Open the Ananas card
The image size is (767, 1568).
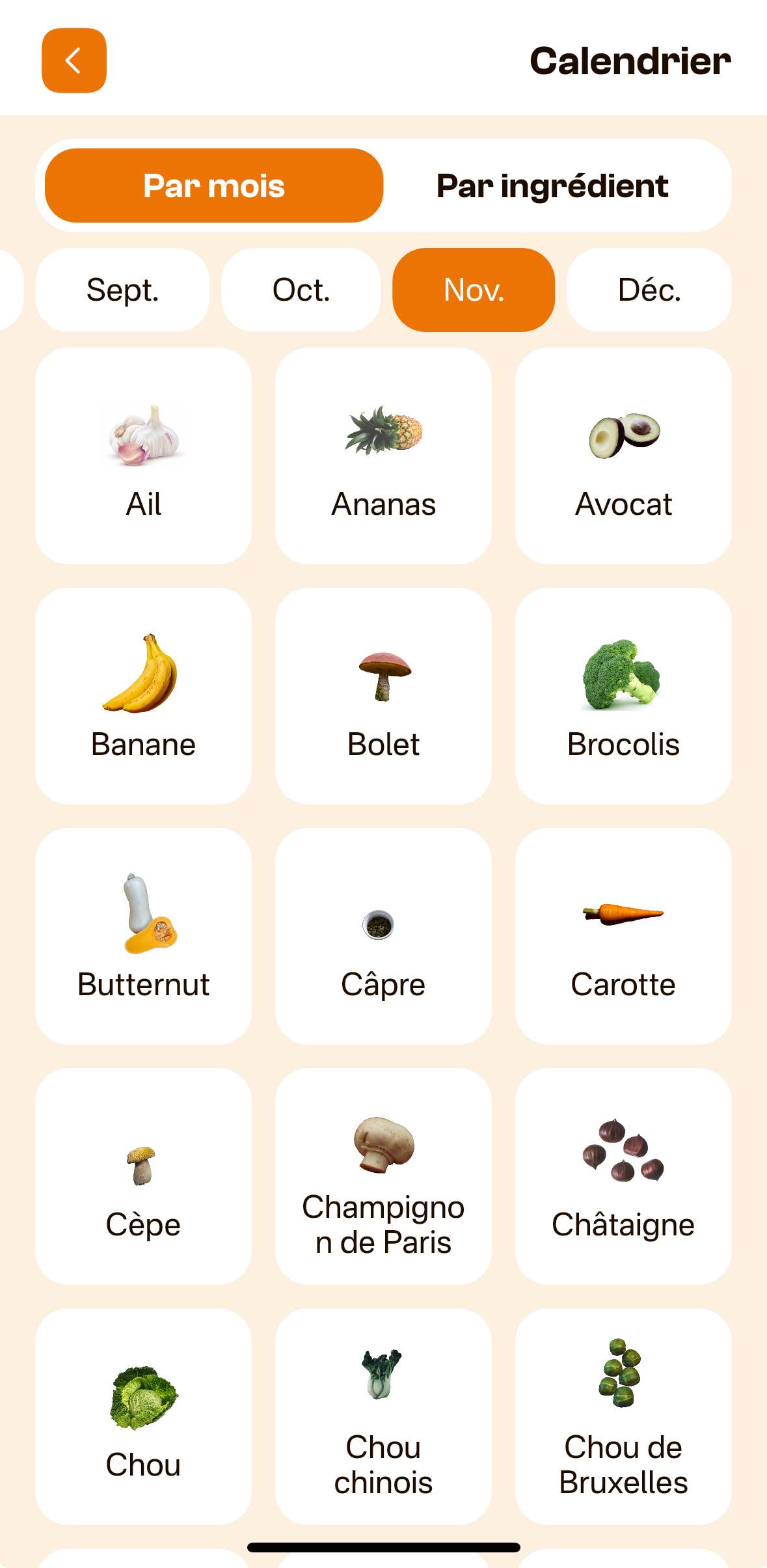(383, 456)
